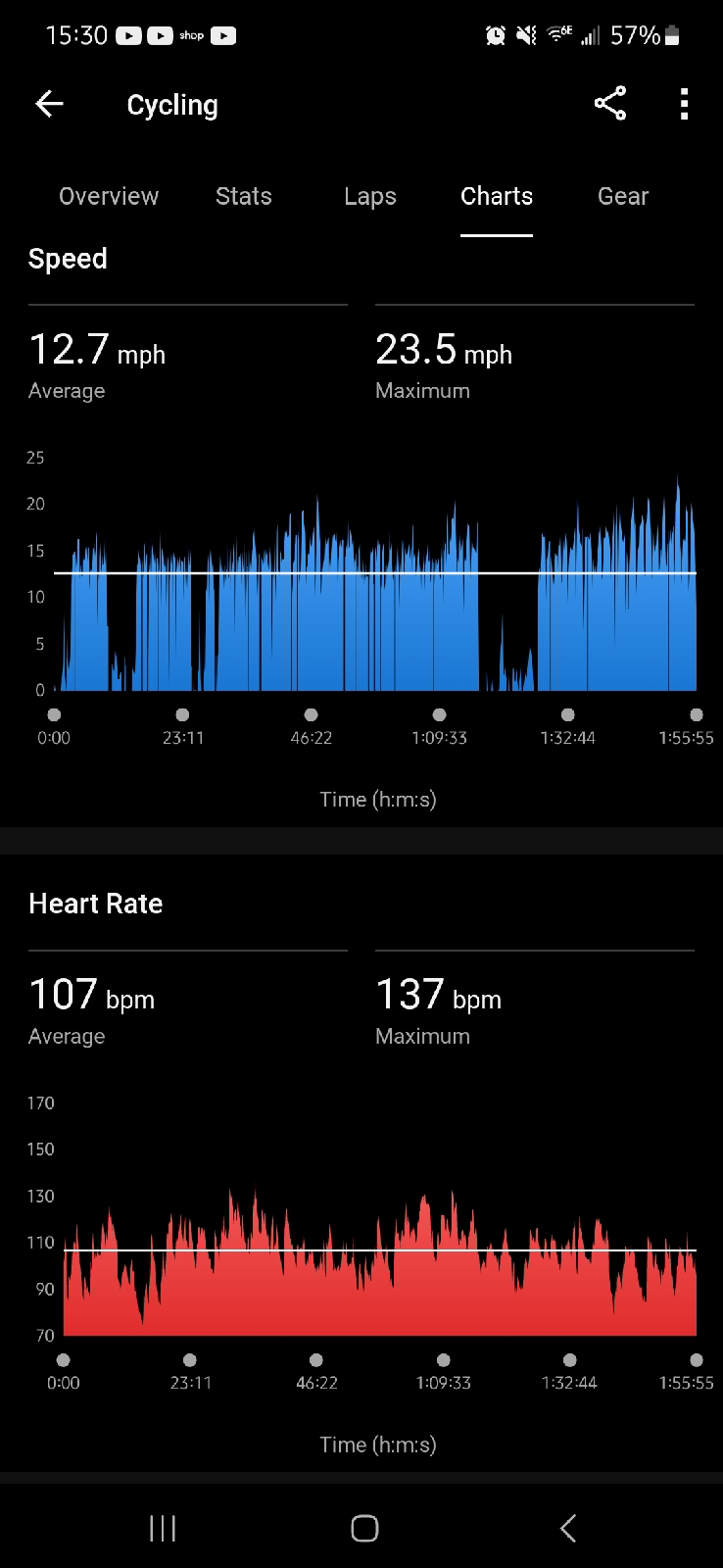The image size is (723, 1568).
Task: Share this cycling activity
Action: [609, 104]
